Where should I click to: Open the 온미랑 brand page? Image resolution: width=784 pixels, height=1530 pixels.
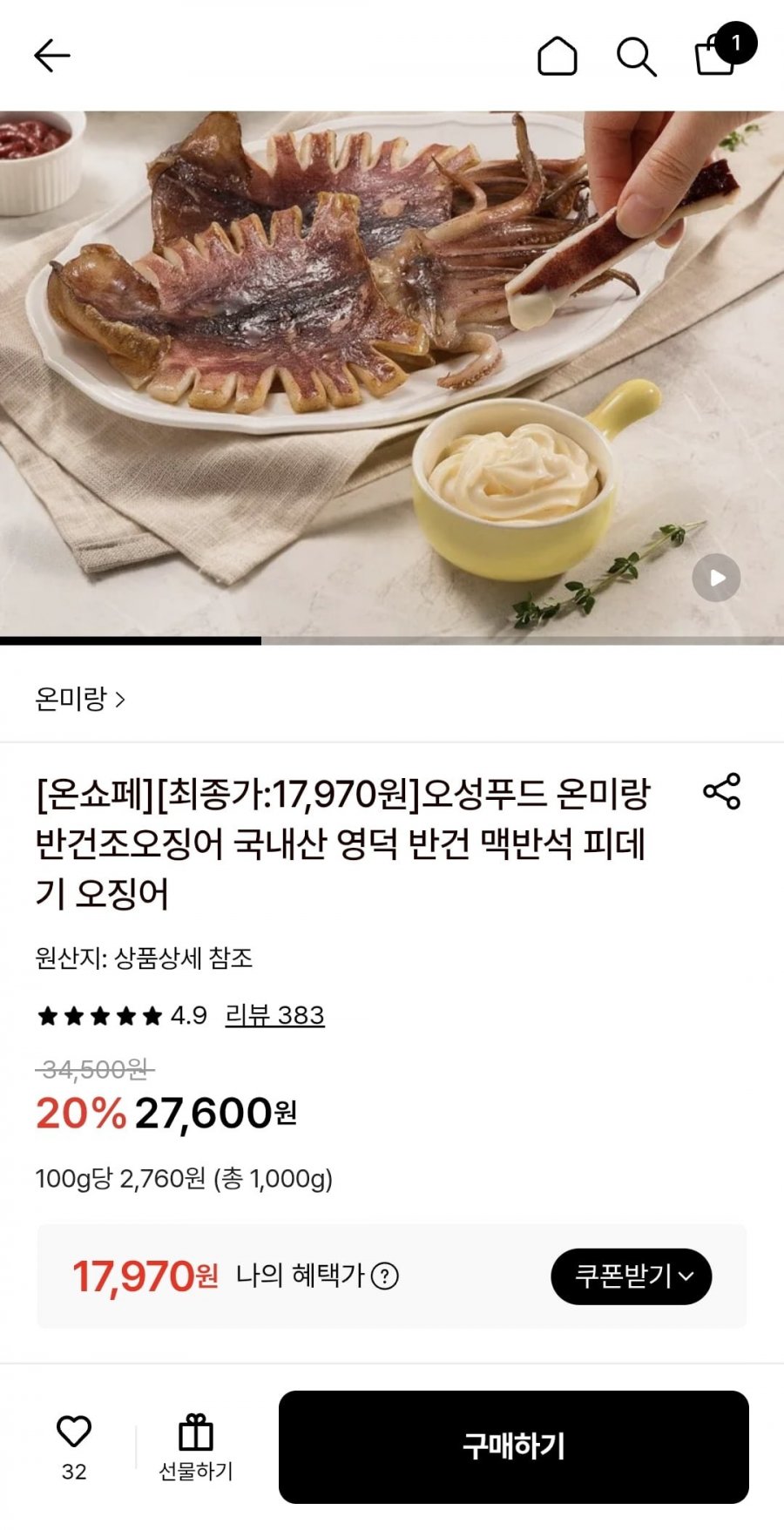[80, 699]
